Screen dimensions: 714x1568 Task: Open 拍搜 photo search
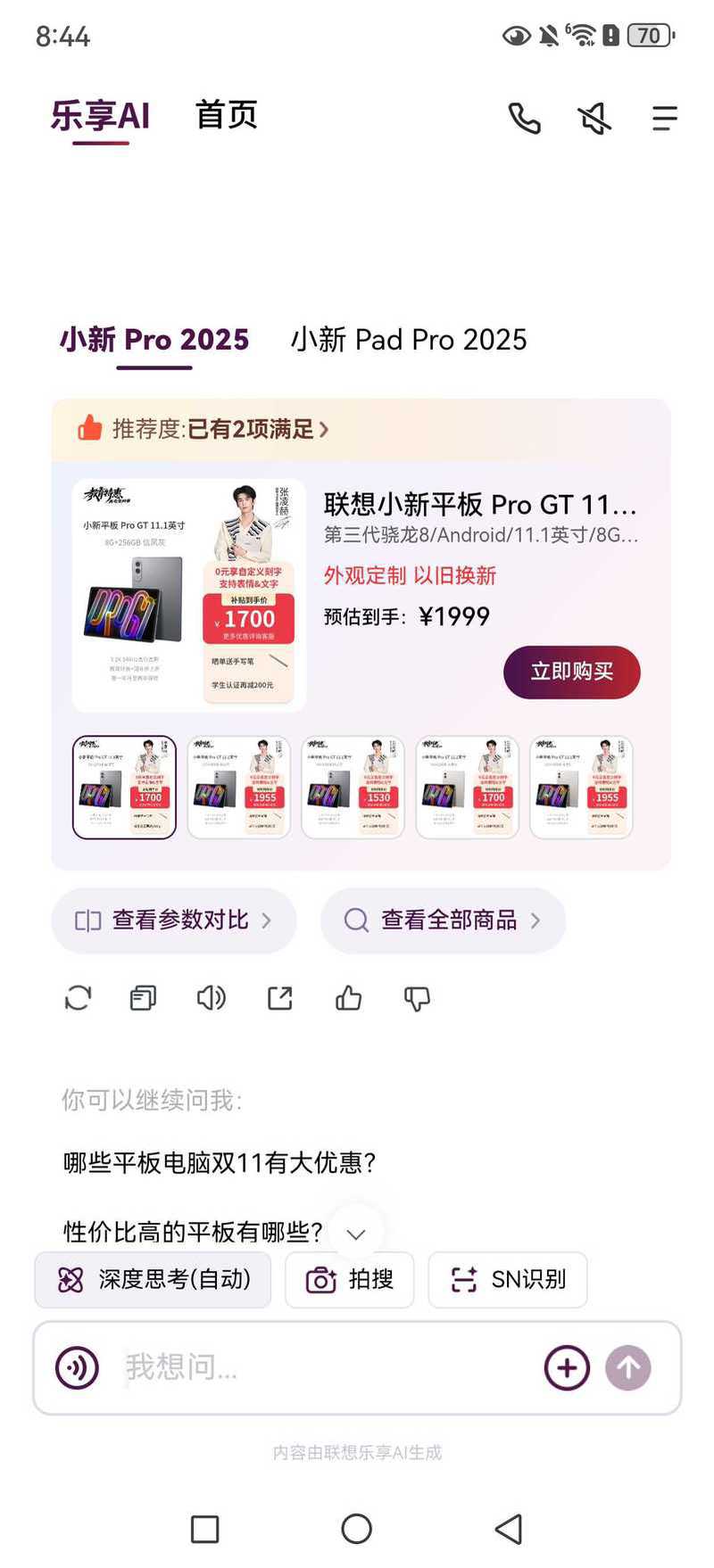[349, 1280]
